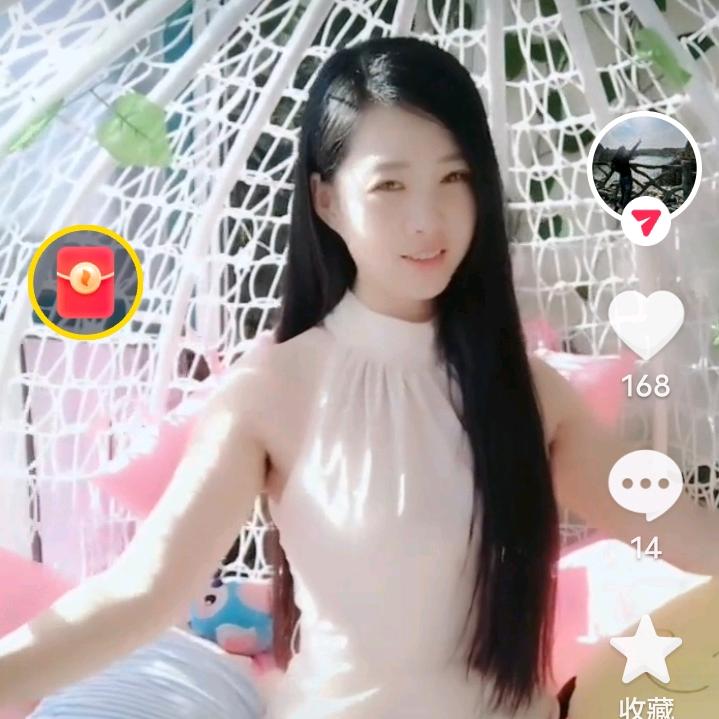This screenshot has width=719, height=719.
Task: Open the comments speech bubble
Action: click(x=646, y=486)
